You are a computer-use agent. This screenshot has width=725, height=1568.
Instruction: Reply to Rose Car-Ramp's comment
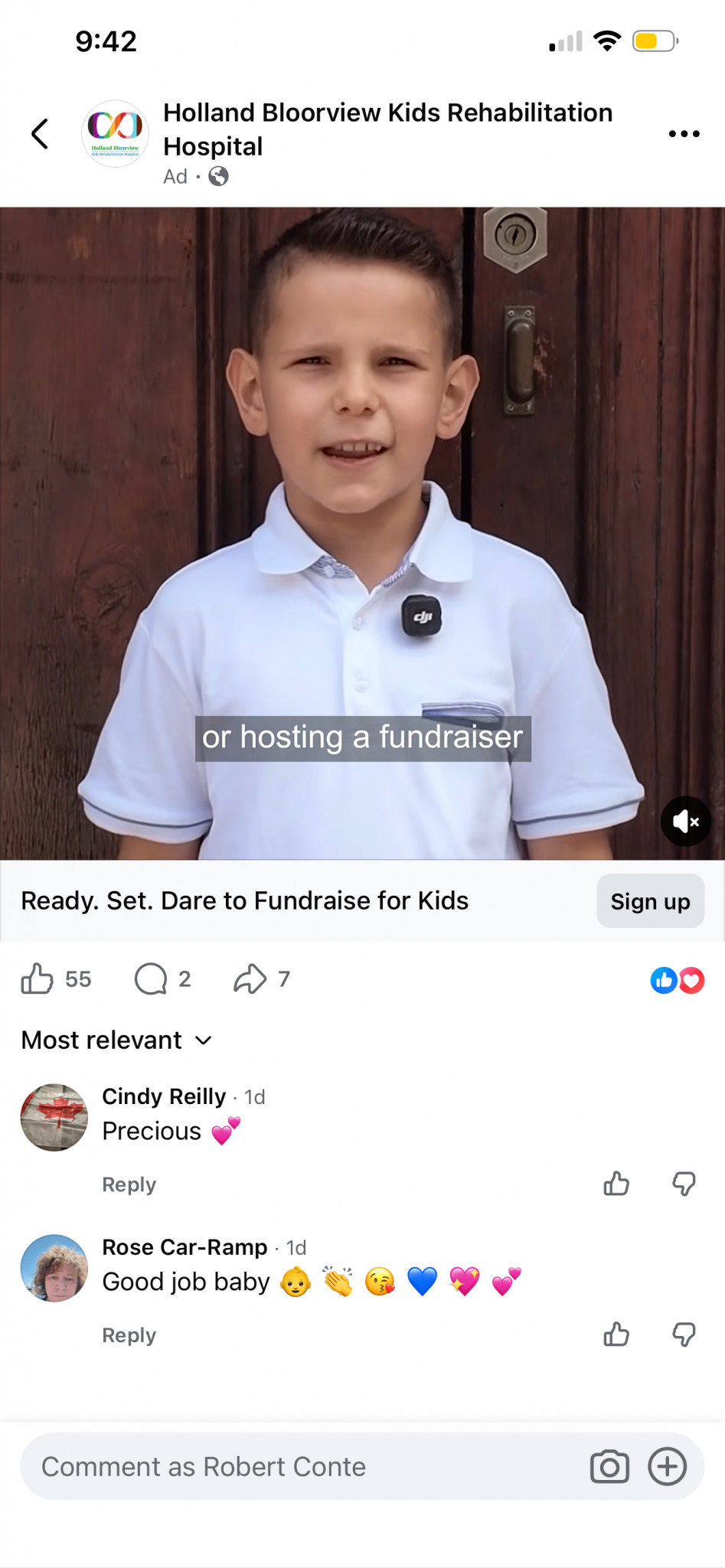[x=129, y=1335]
